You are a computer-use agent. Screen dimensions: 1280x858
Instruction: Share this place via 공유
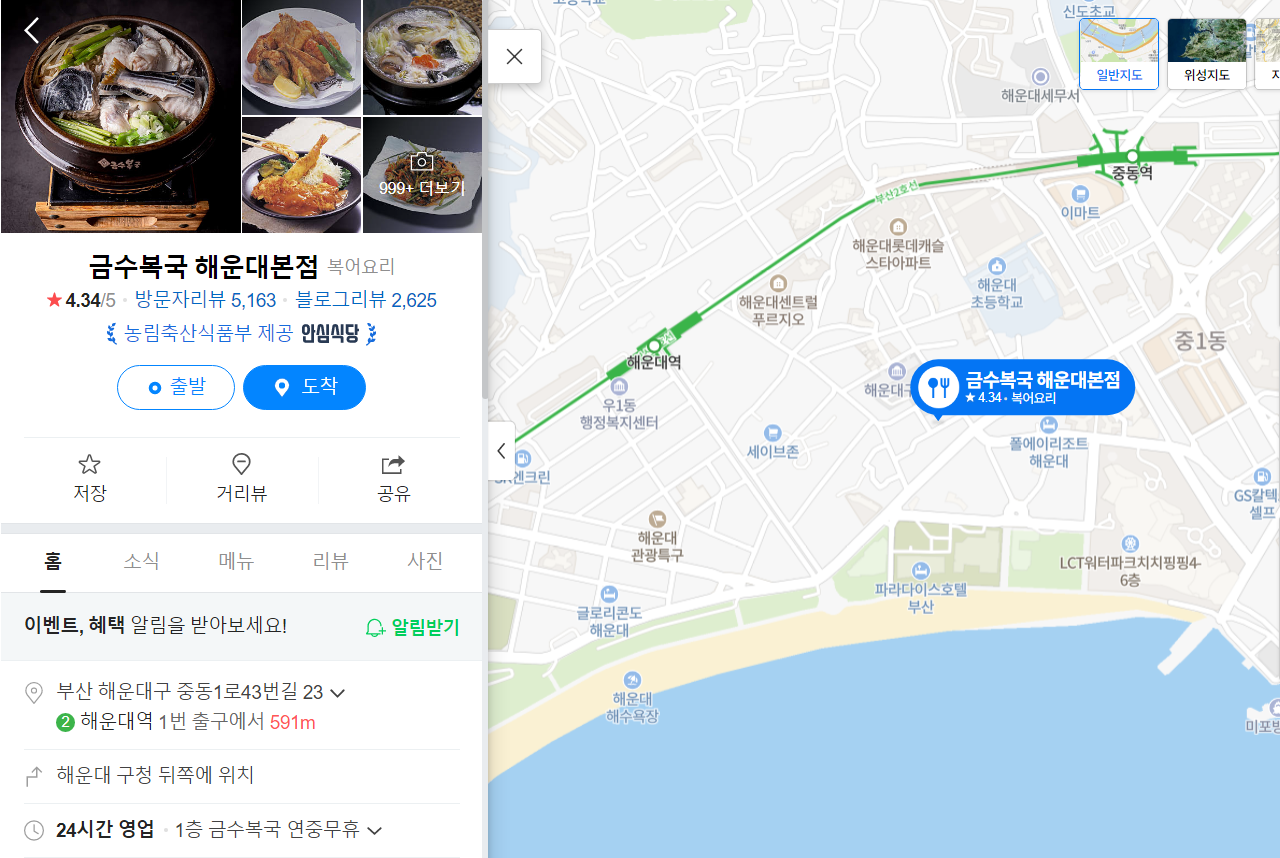pos(393,477)
